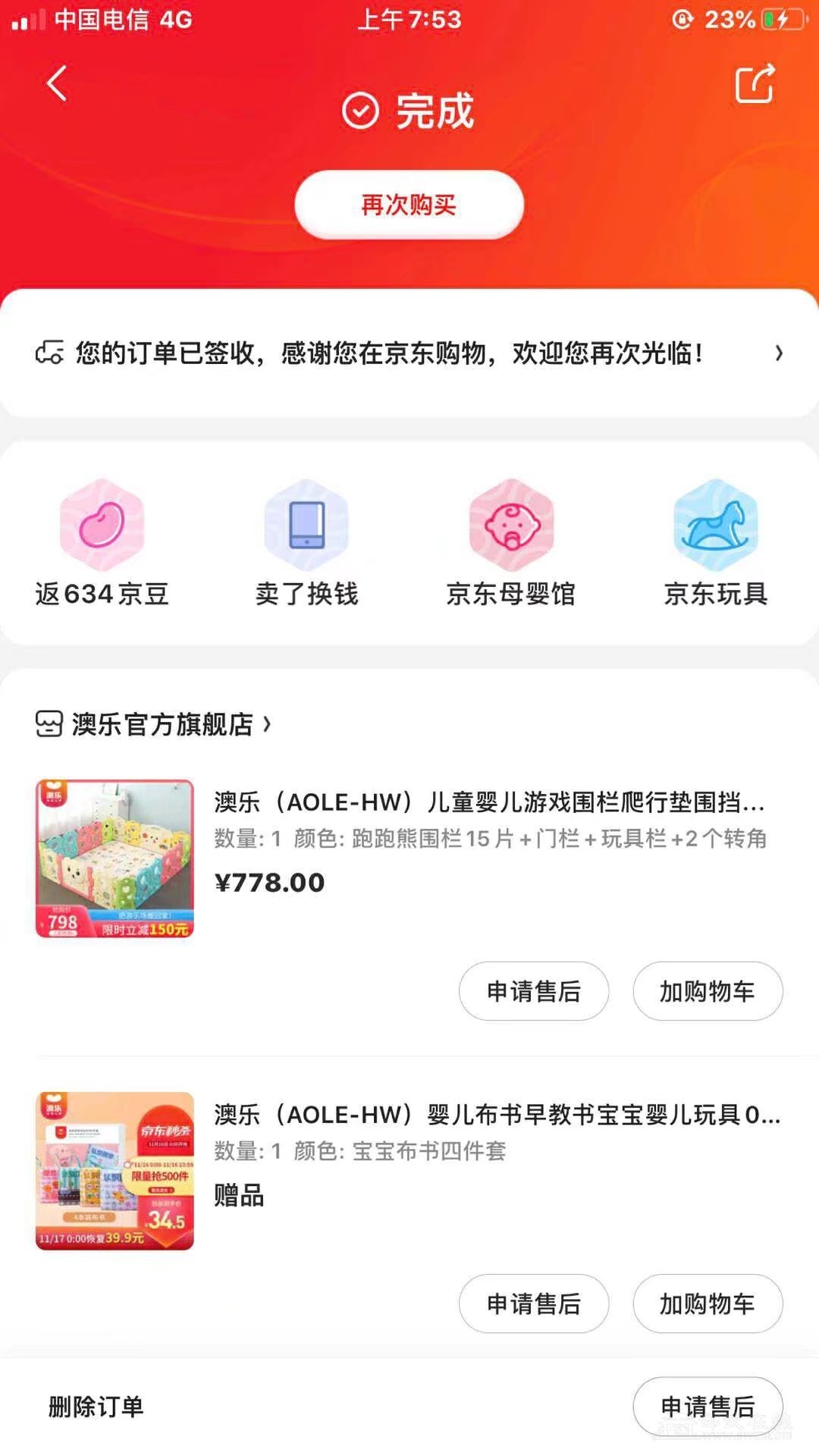Add the playpen to the cart
Viewport: 819px width, 1456px height.
point(707,991)
